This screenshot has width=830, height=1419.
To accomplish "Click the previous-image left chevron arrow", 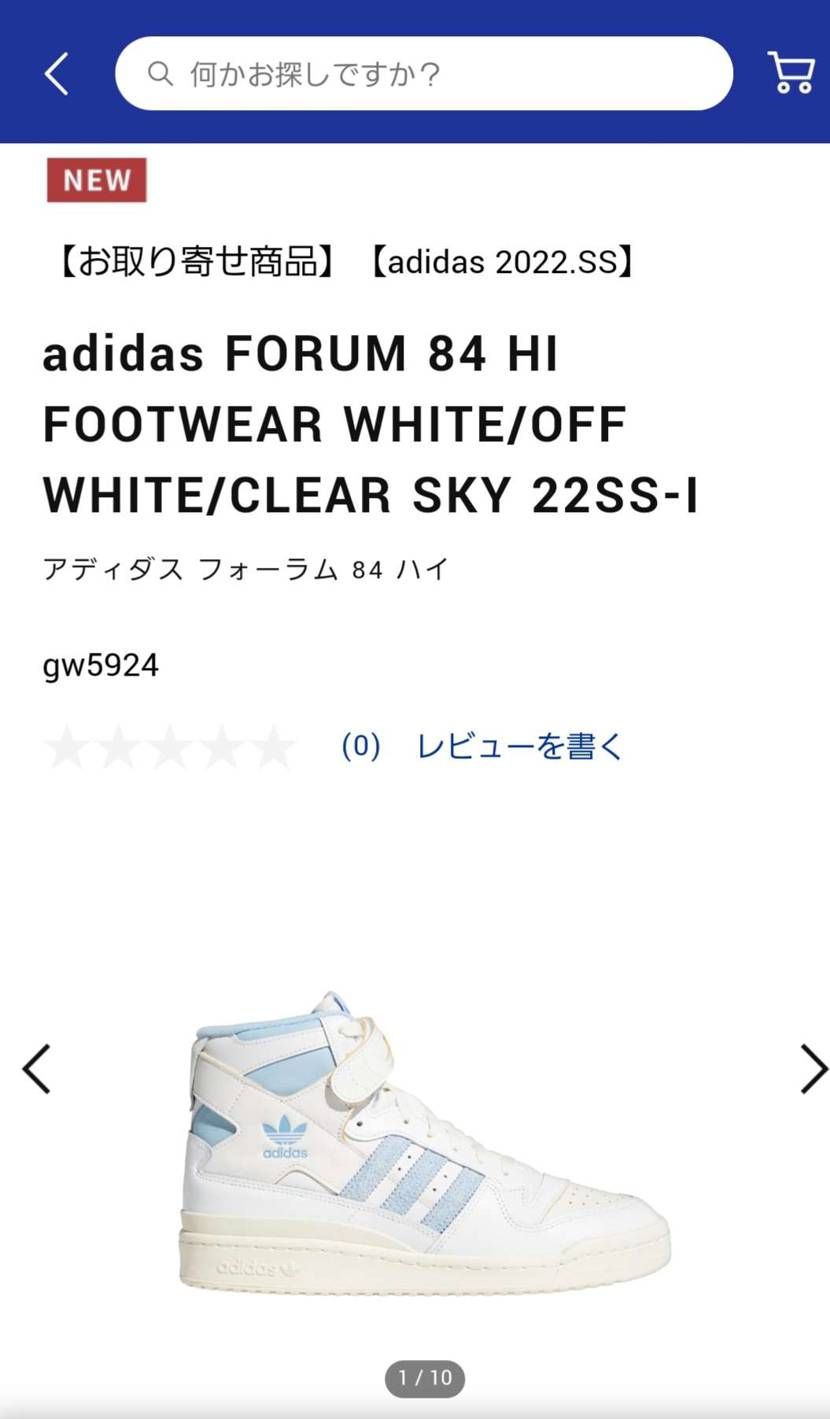I will (37, 1068).
